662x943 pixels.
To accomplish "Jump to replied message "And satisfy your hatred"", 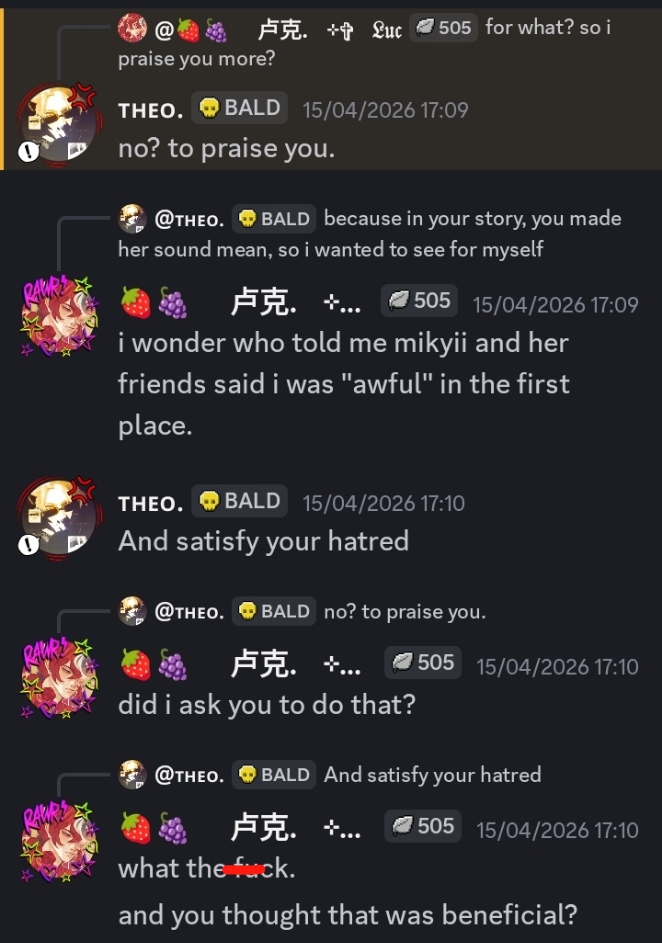I will (432, 775).
